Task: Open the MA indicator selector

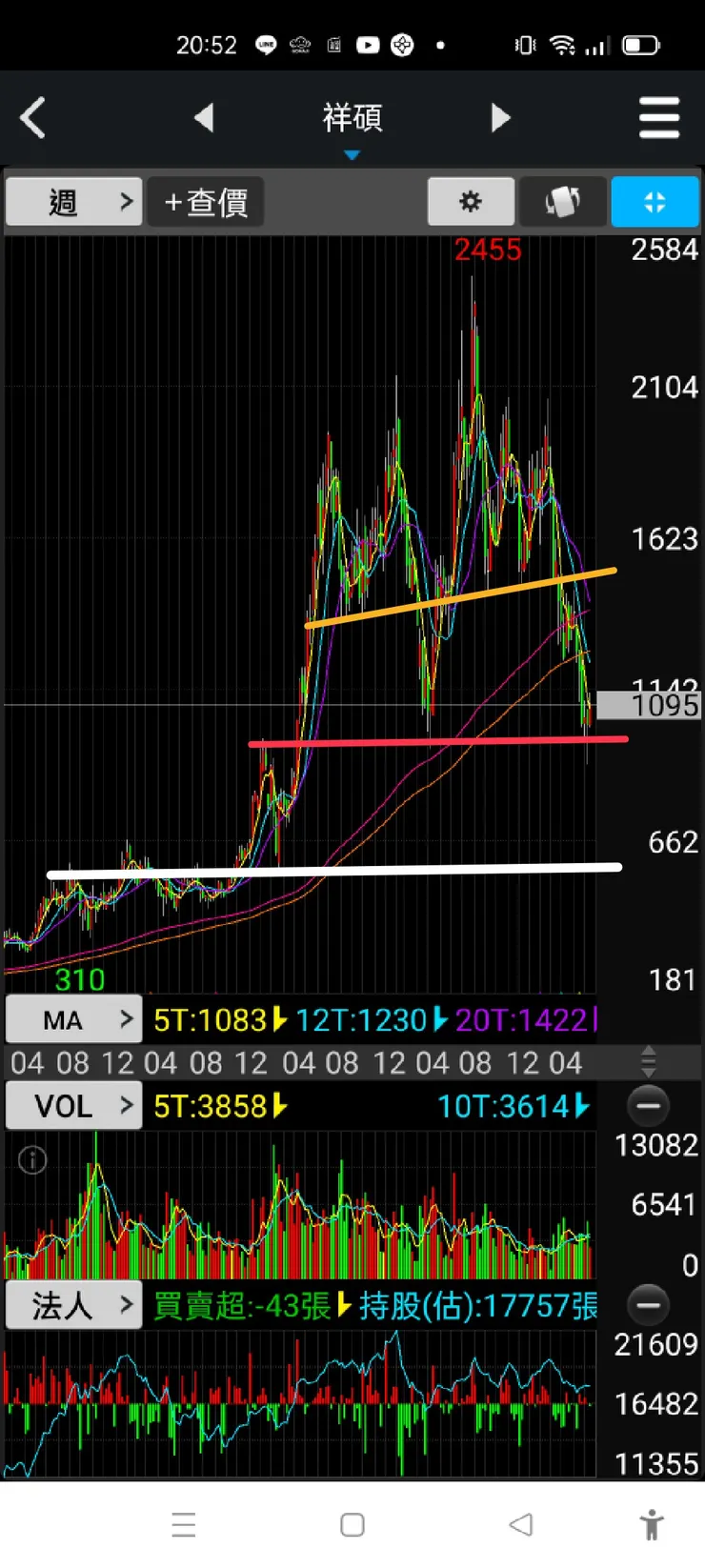Action: (x=74, y=1020)
